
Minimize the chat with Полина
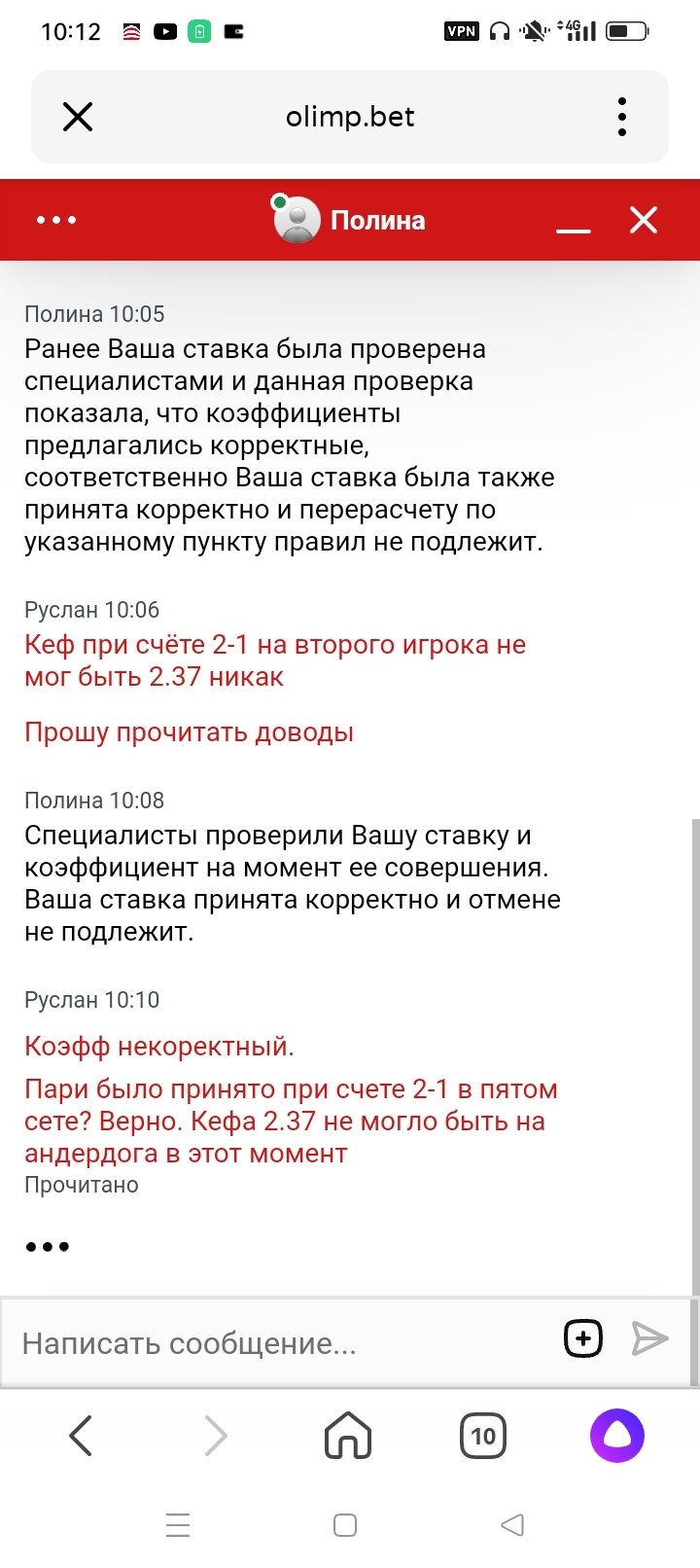tap(574, 222)
